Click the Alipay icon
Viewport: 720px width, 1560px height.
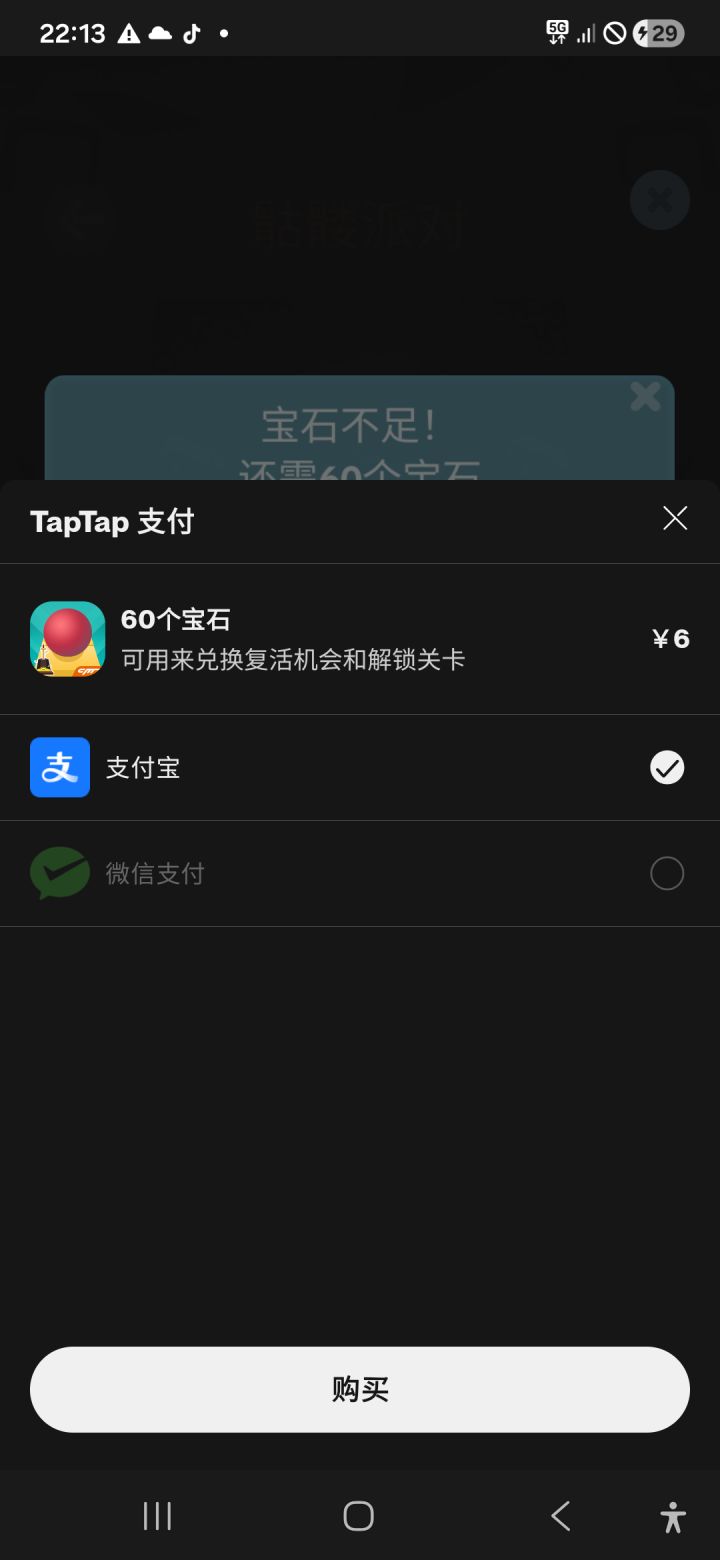tap(59, 767)
